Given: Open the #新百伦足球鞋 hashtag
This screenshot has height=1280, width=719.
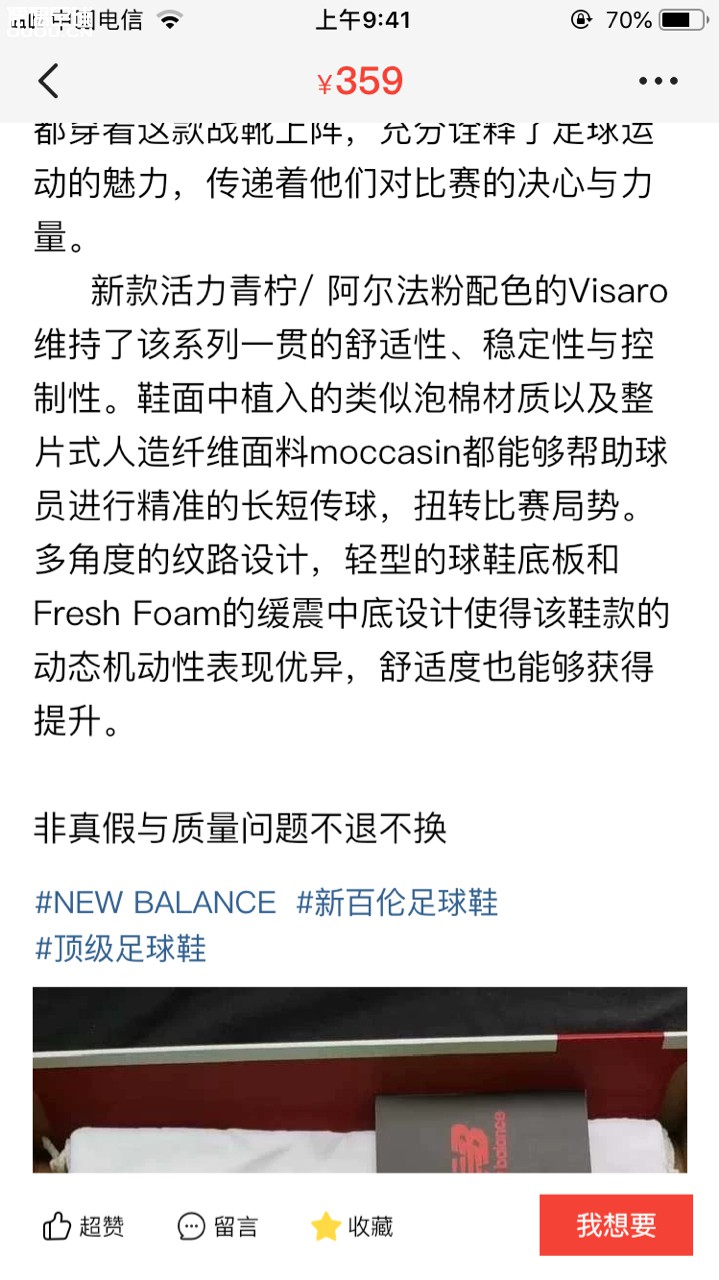Looking at the screenshot, I should [397, 903].
